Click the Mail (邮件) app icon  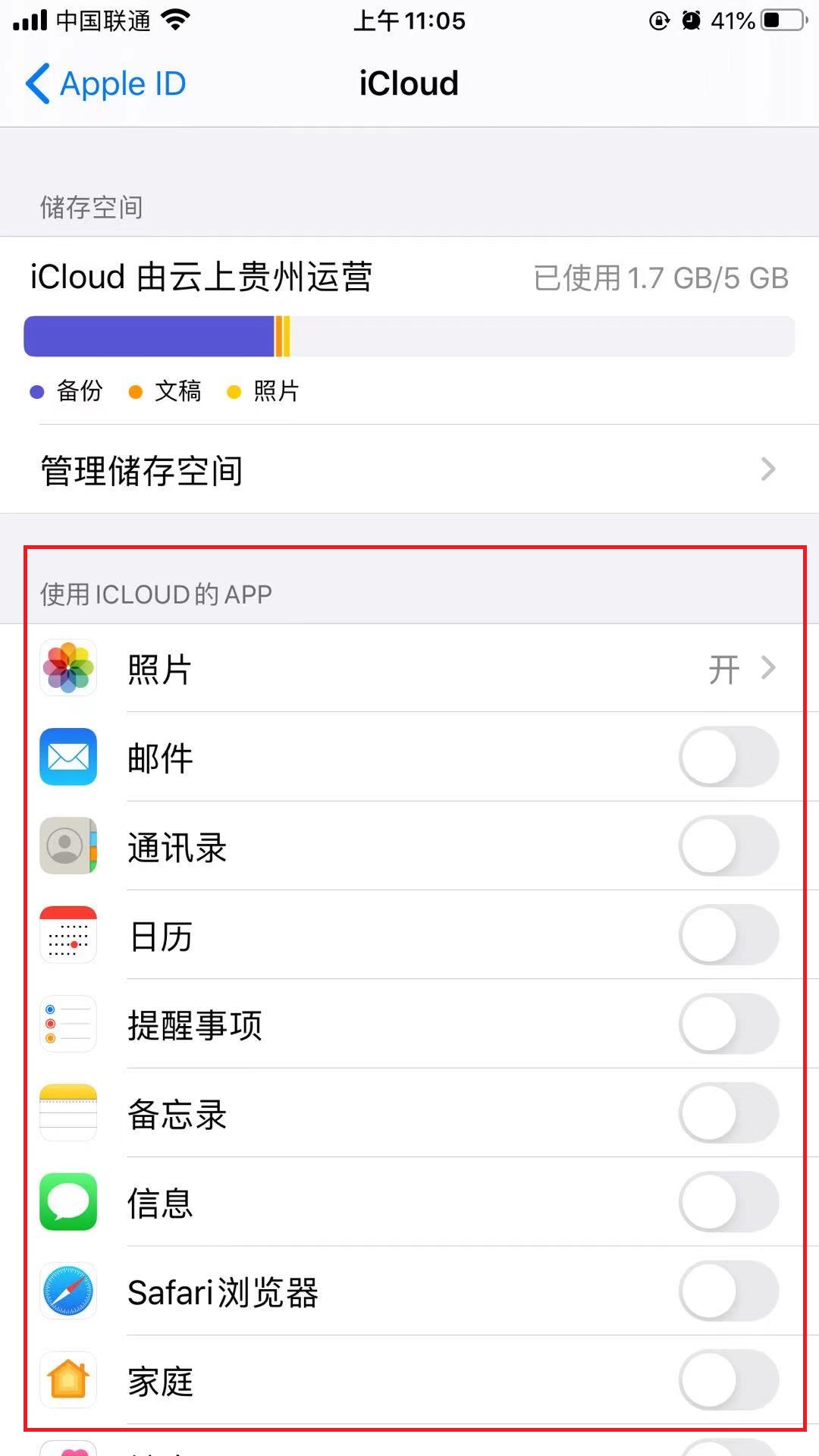click(67, 758)
